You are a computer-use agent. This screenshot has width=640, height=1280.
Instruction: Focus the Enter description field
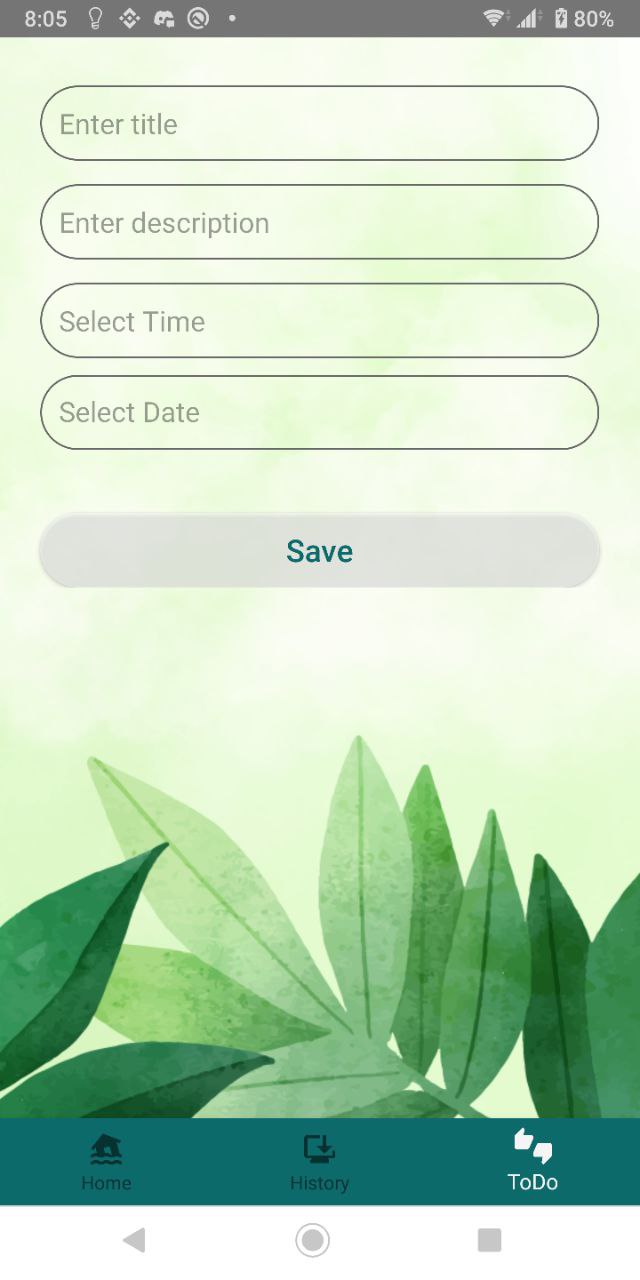(x=319, y=222)
